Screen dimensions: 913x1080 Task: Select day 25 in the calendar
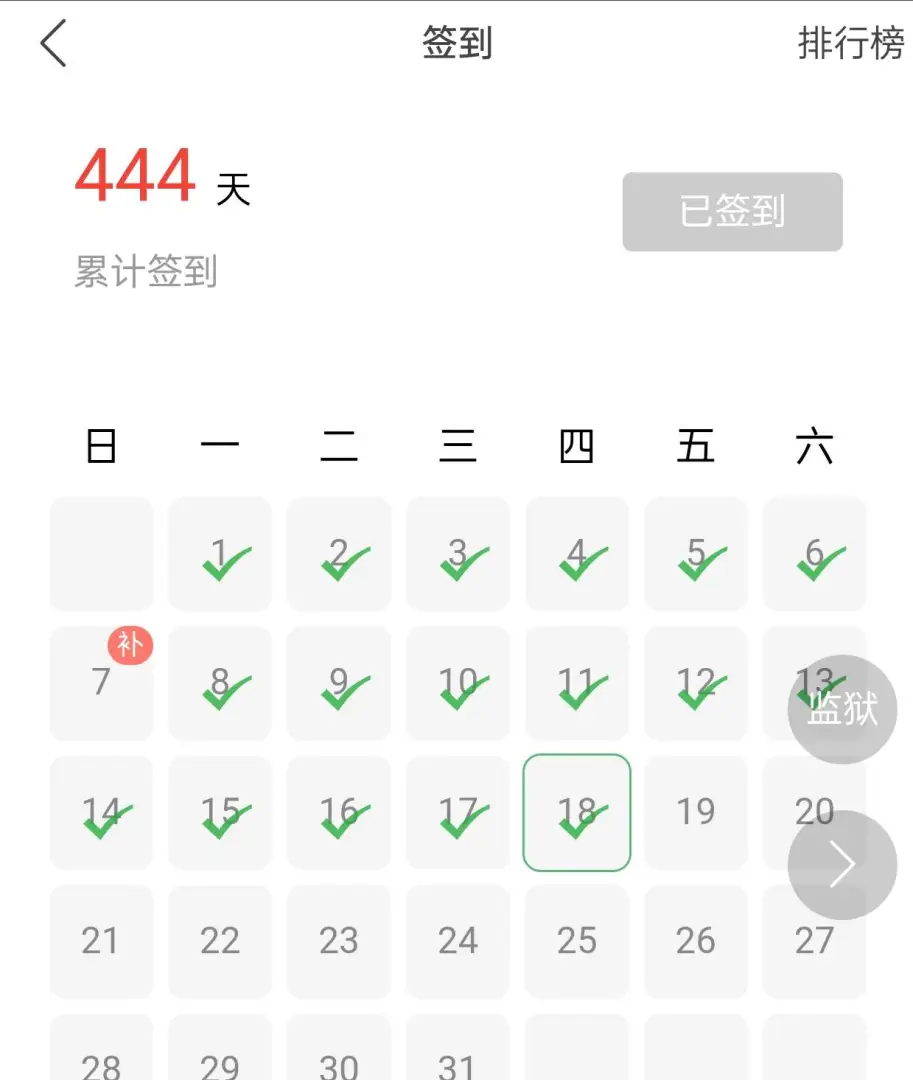577,941
